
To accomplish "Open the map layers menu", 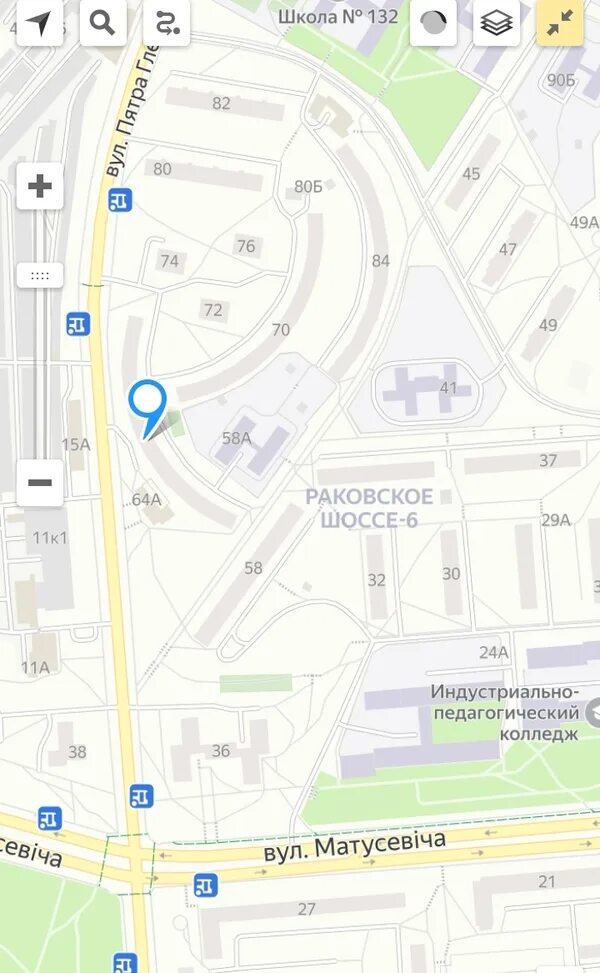I will [x=497, y=23].
